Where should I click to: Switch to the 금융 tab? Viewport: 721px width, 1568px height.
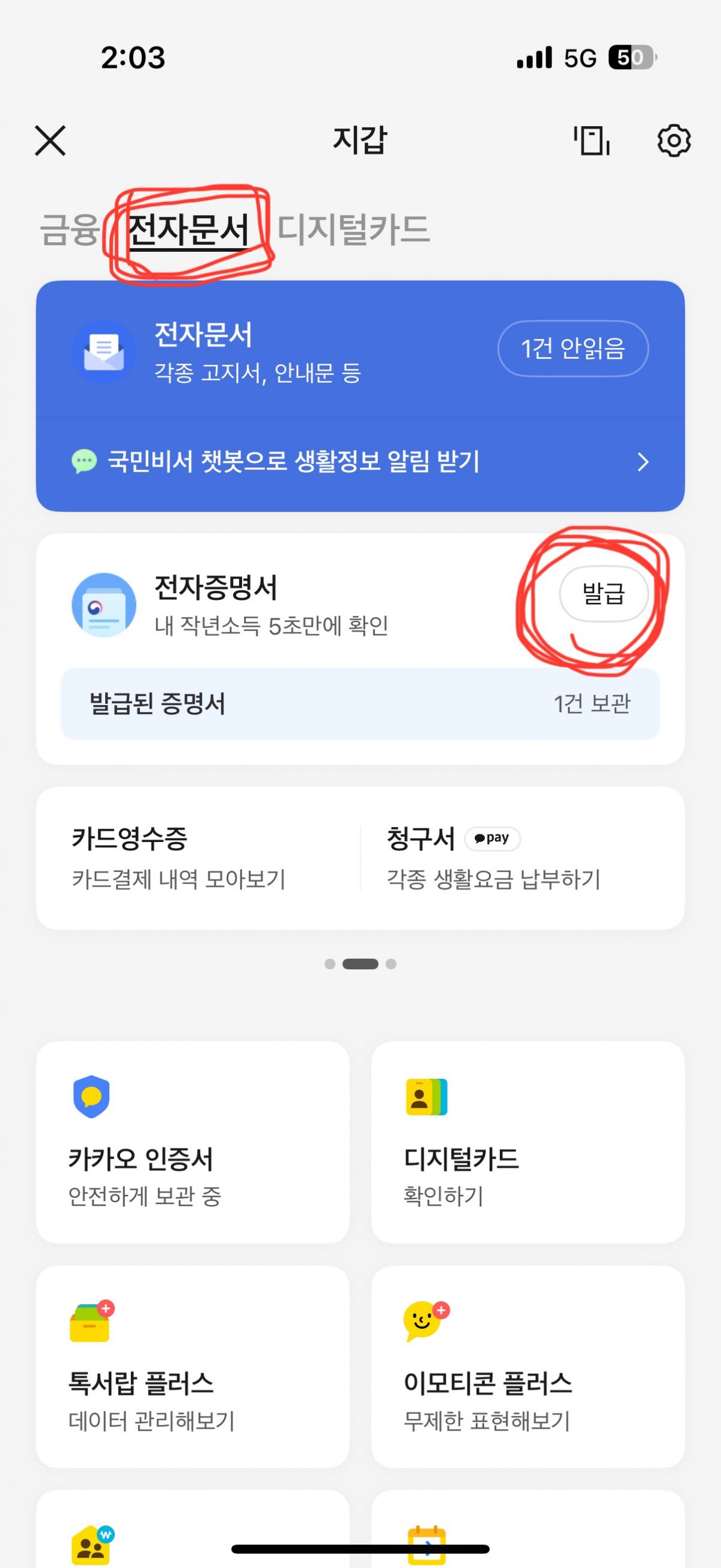(x=69, y=230)
